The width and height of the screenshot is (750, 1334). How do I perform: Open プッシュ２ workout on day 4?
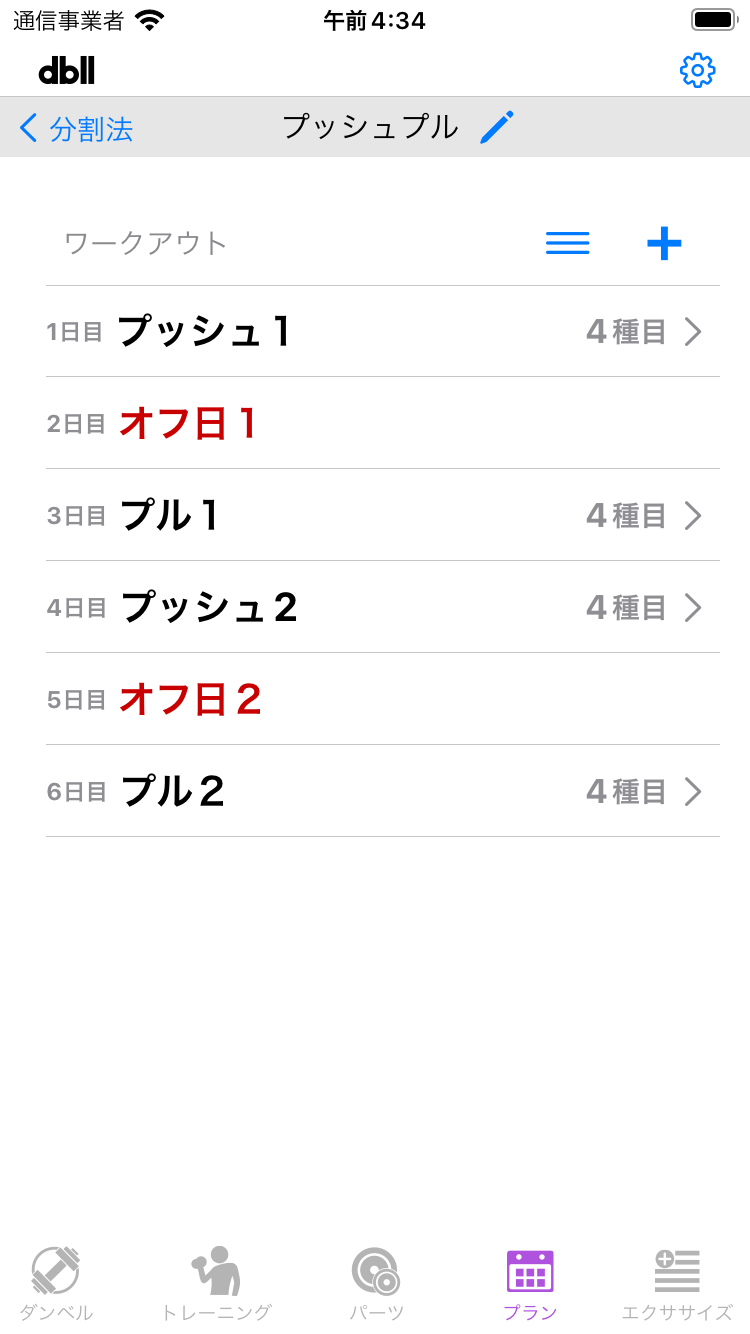click(x=382, y=607)
